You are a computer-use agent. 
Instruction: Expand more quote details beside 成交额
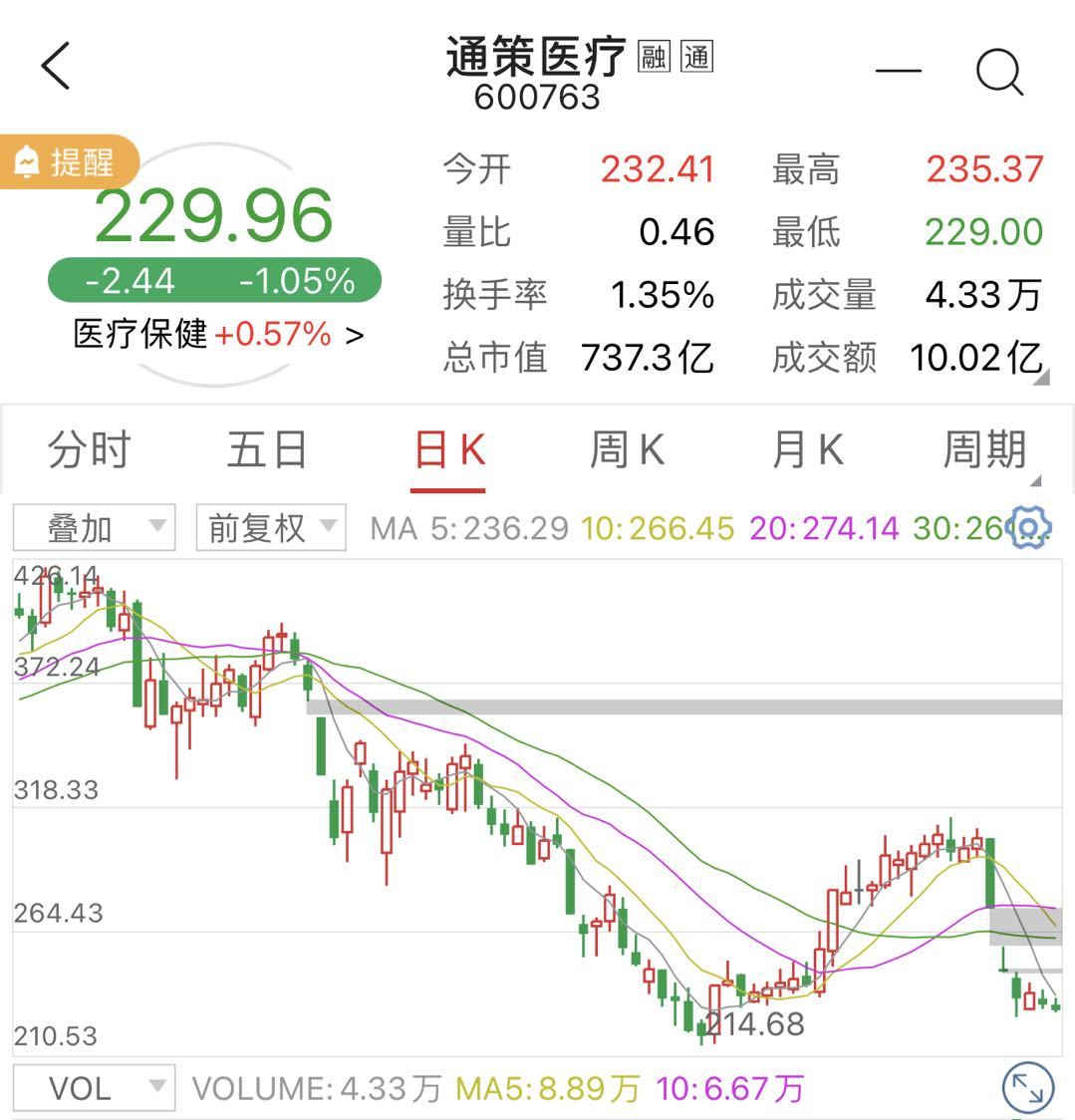click(1041, 379)
